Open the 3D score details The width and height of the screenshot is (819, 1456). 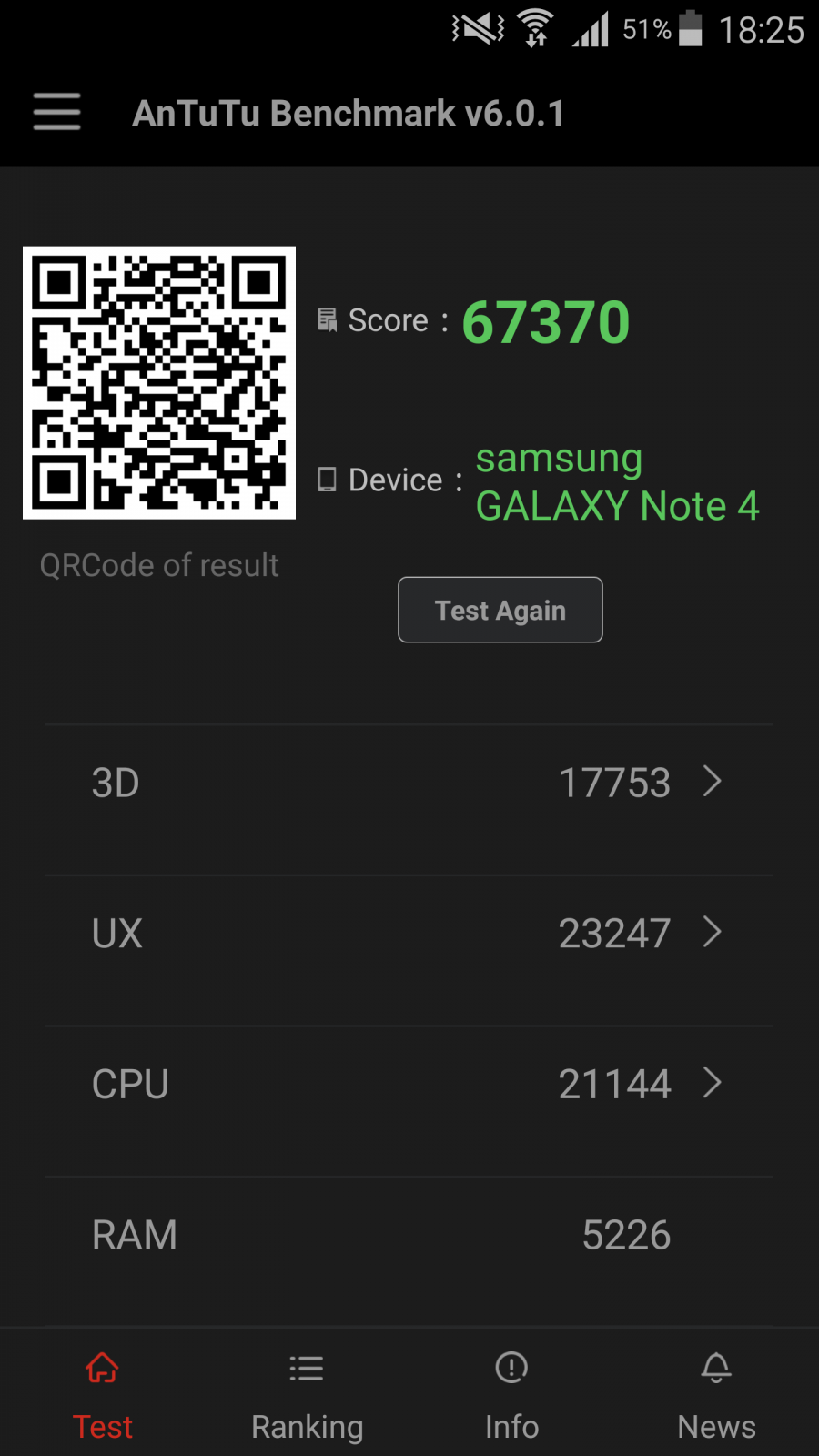[x=409, y=783]
